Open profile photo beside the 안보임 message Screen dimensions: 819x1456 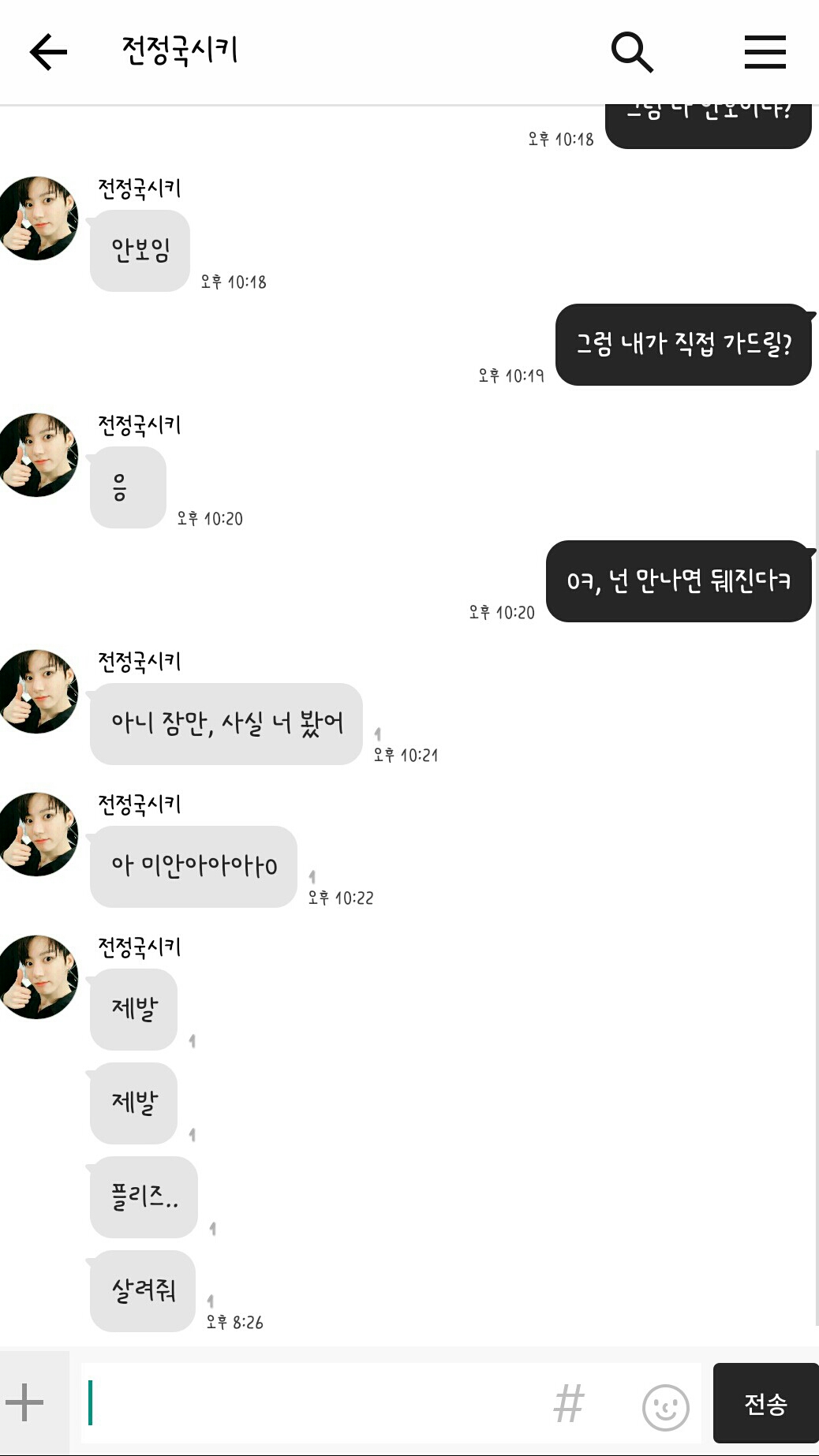click(x=38, y=218)
